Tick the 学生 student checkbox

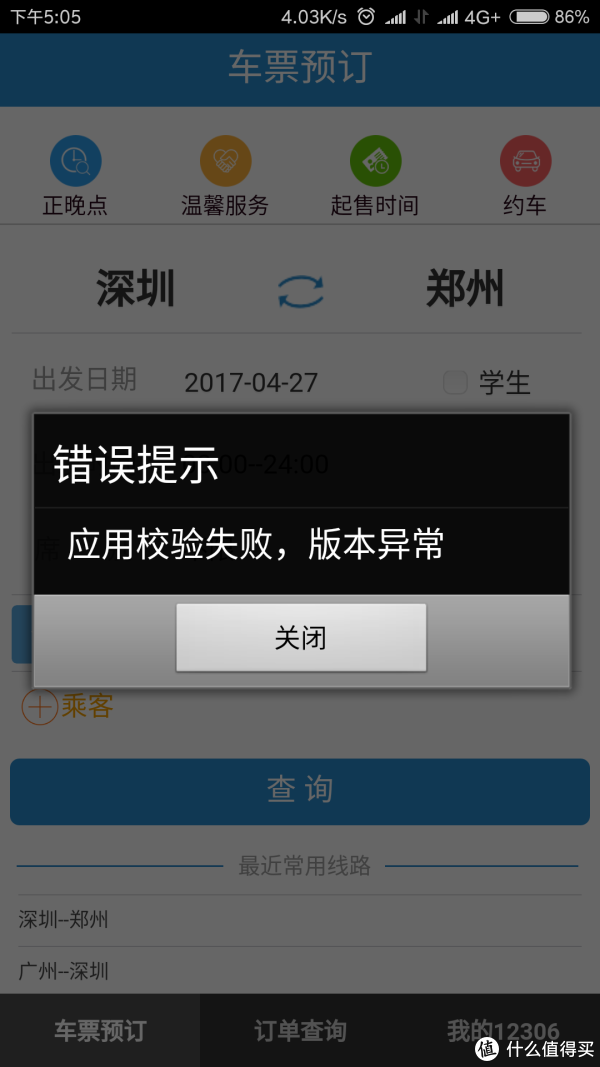click(x=455, y=382)
